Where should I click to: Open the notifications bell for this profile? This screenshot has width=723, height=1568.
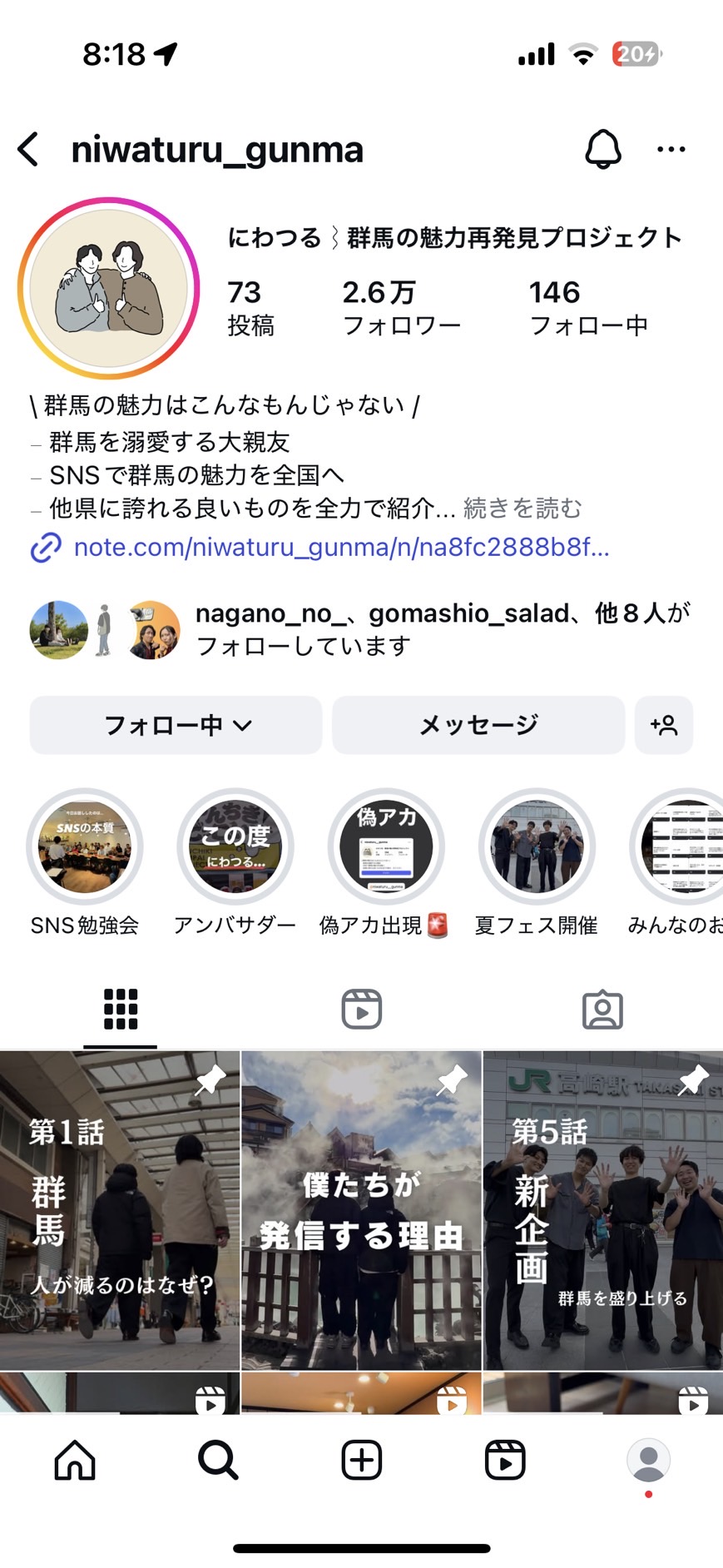pos(603,150)
